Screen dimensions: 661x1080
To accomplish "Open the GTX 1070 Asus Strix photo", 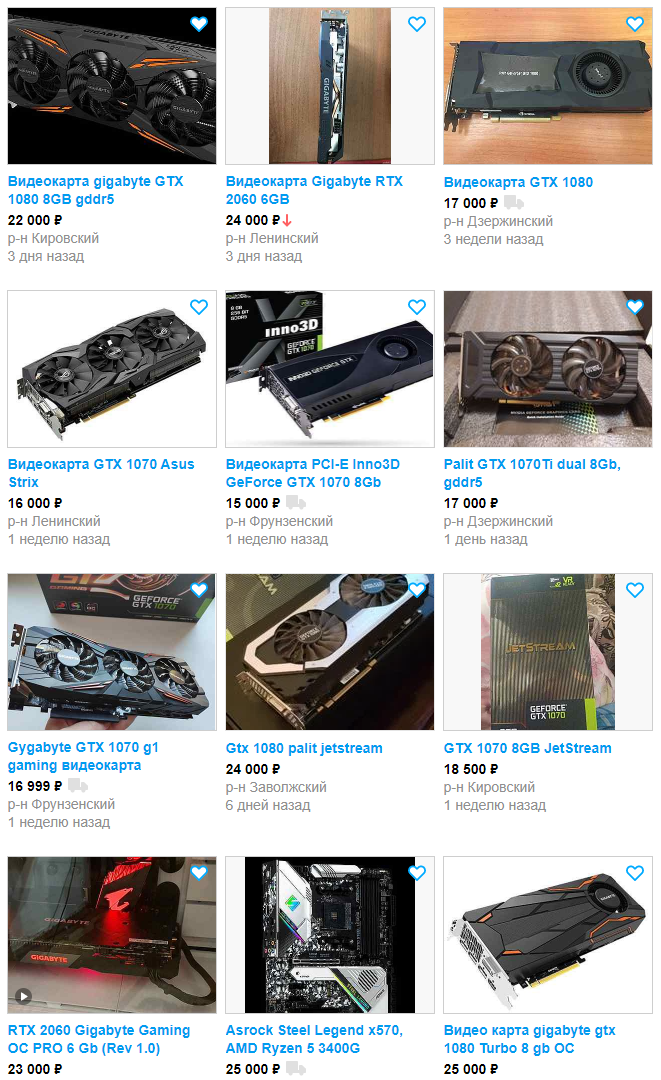I will click(112, 369).
